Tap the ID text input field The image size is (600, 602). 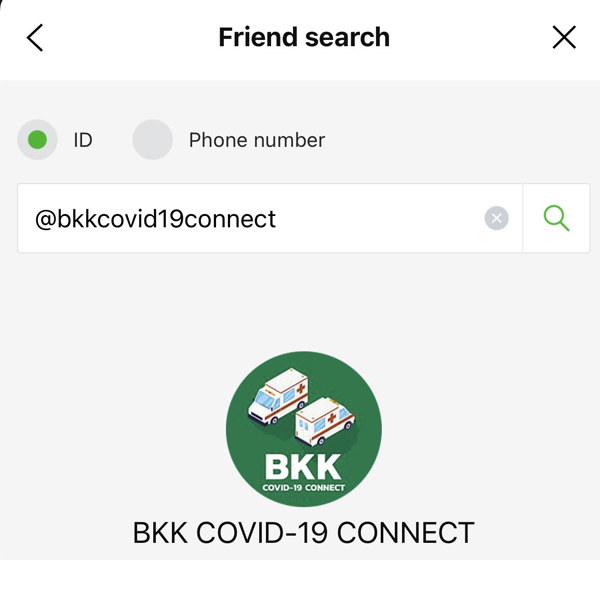pos(250,218)
